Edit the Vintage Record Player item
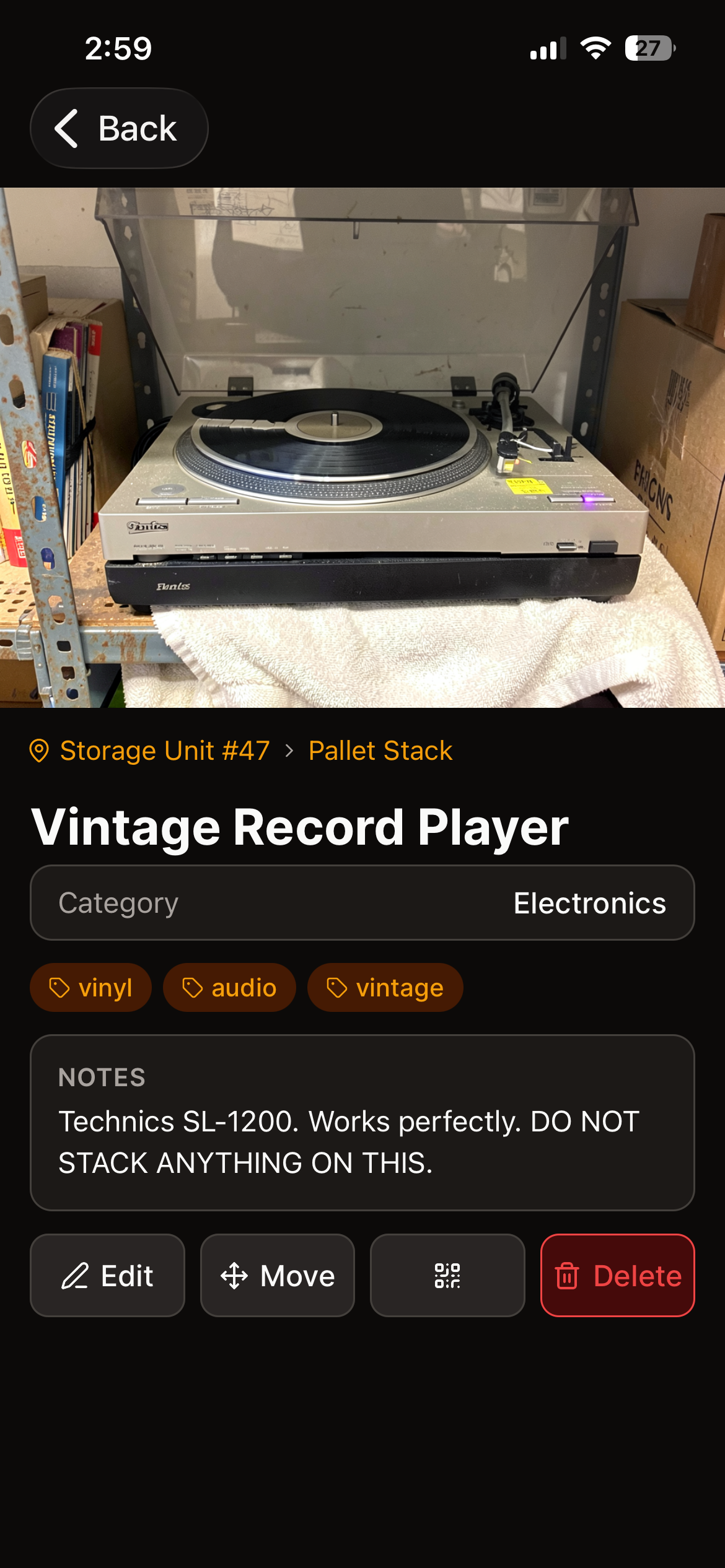 pyautogui.click(x=107, y=1276)
